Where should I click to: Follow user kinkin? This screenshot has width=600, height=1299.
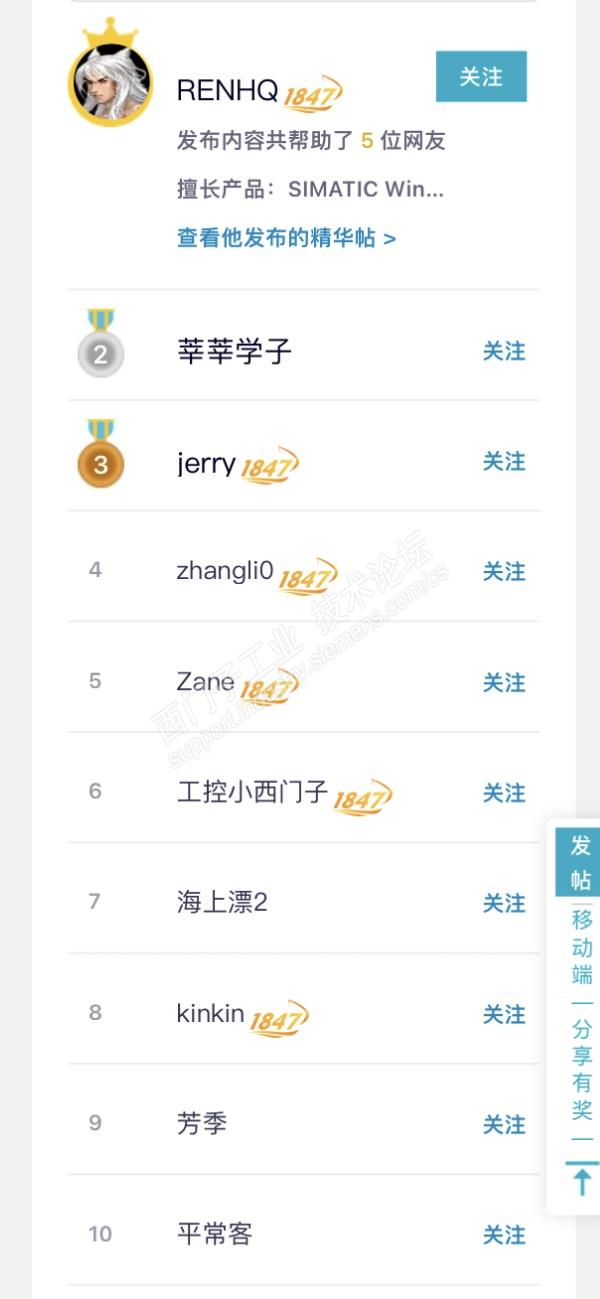(504, 1014)
